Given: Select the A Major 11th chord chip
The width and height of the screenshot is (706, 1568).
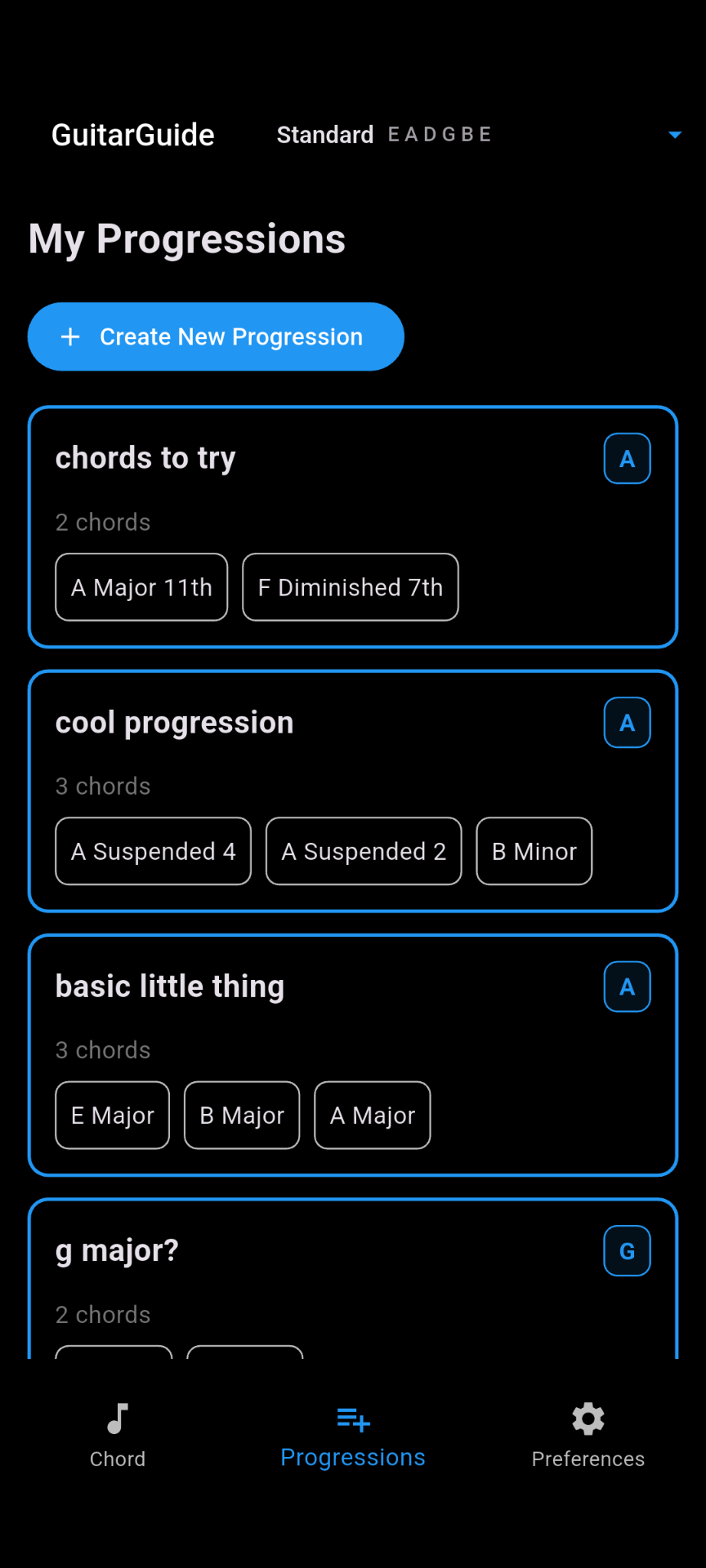Looking at the screenshot, I should tap(141, 587).
